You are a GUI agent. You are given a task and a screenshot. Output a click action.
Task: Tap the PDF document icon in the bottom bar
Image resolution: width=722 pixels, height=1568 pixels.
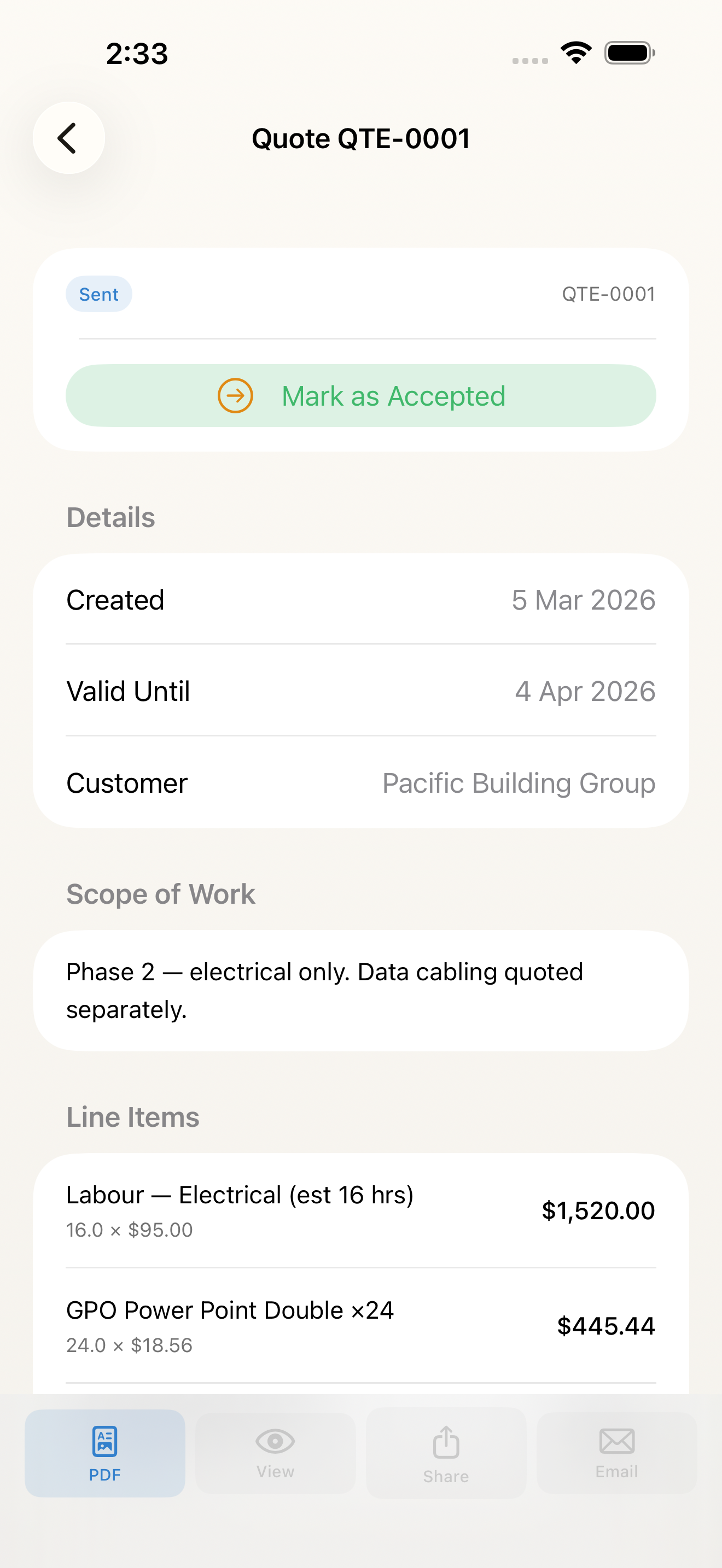(104, 1441)
